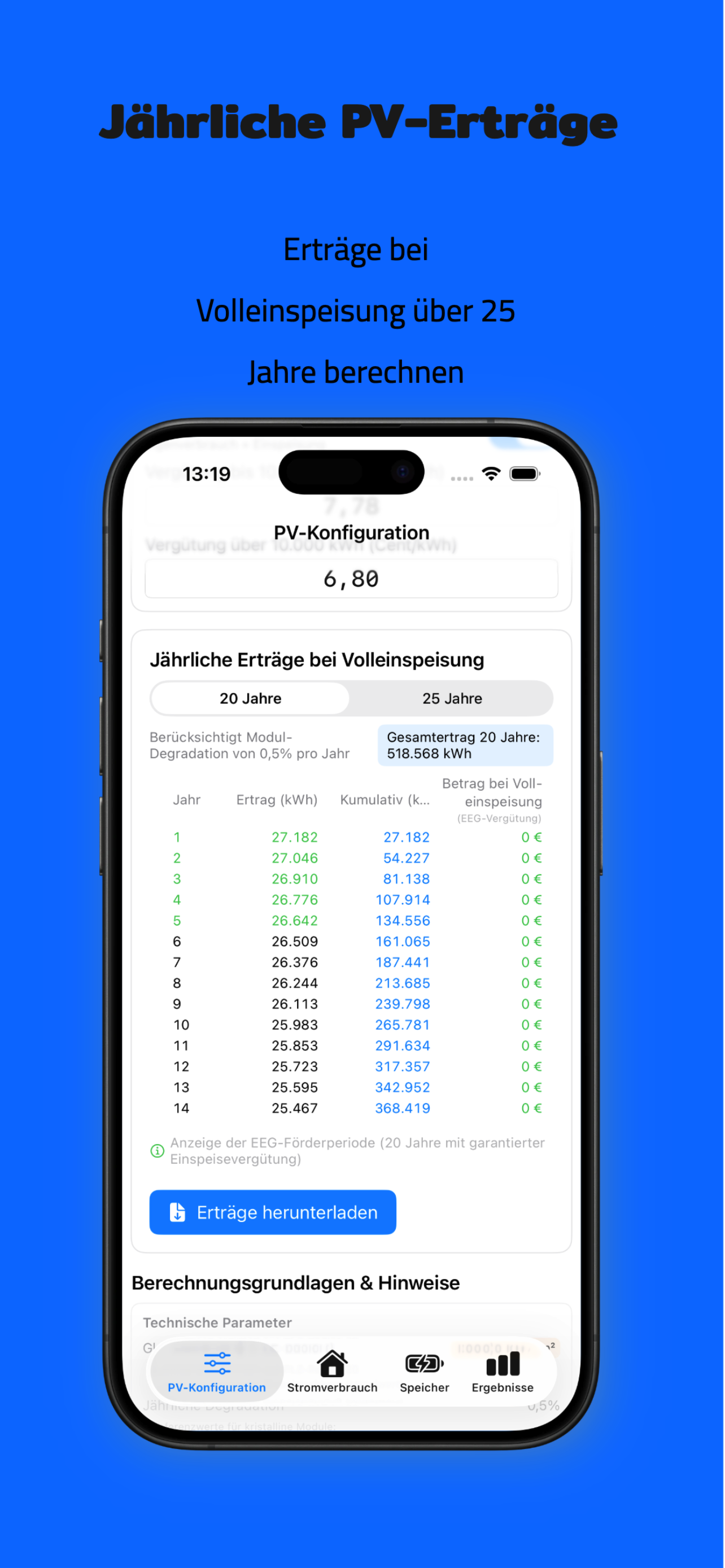Switch to the 25 Jahre tab

click(453, 698)
